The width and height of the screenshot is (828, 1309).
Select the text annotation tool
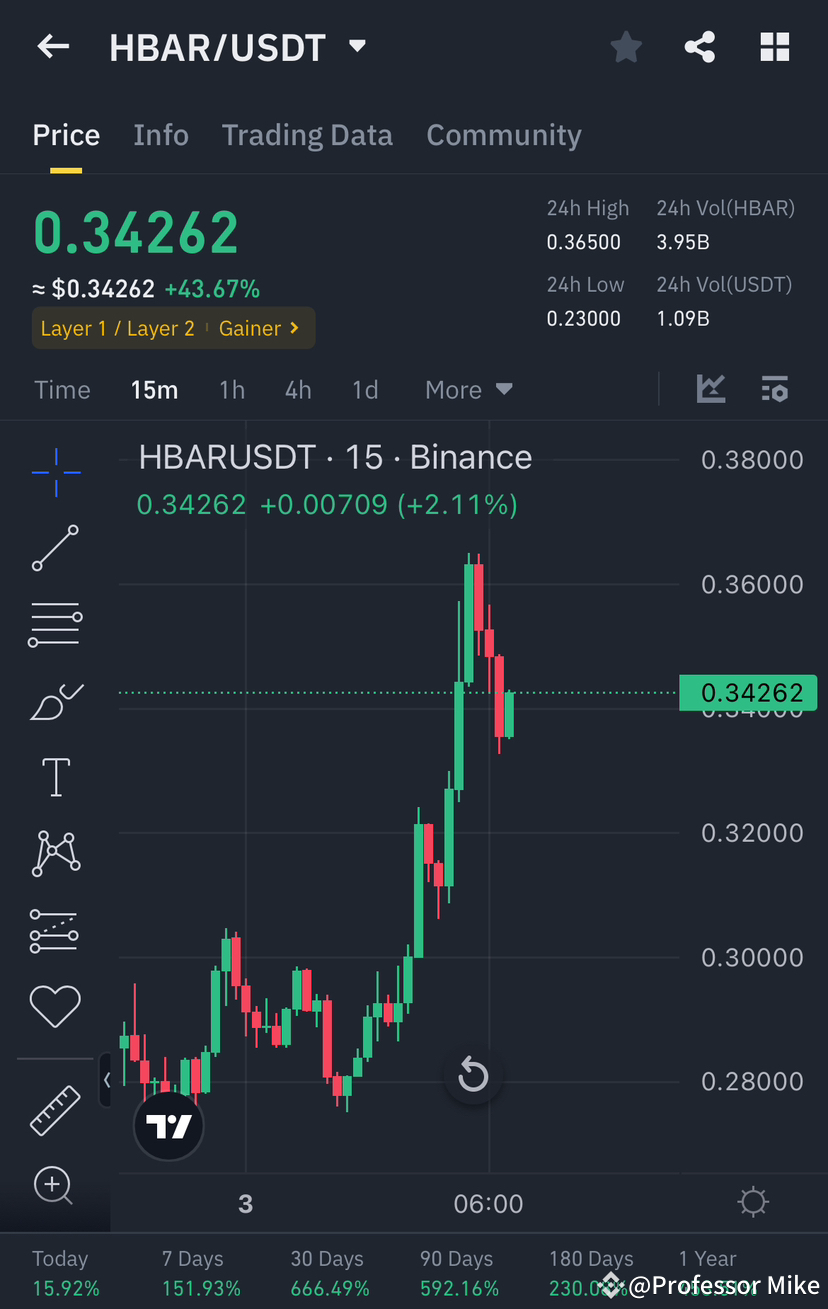pos(55,777)
